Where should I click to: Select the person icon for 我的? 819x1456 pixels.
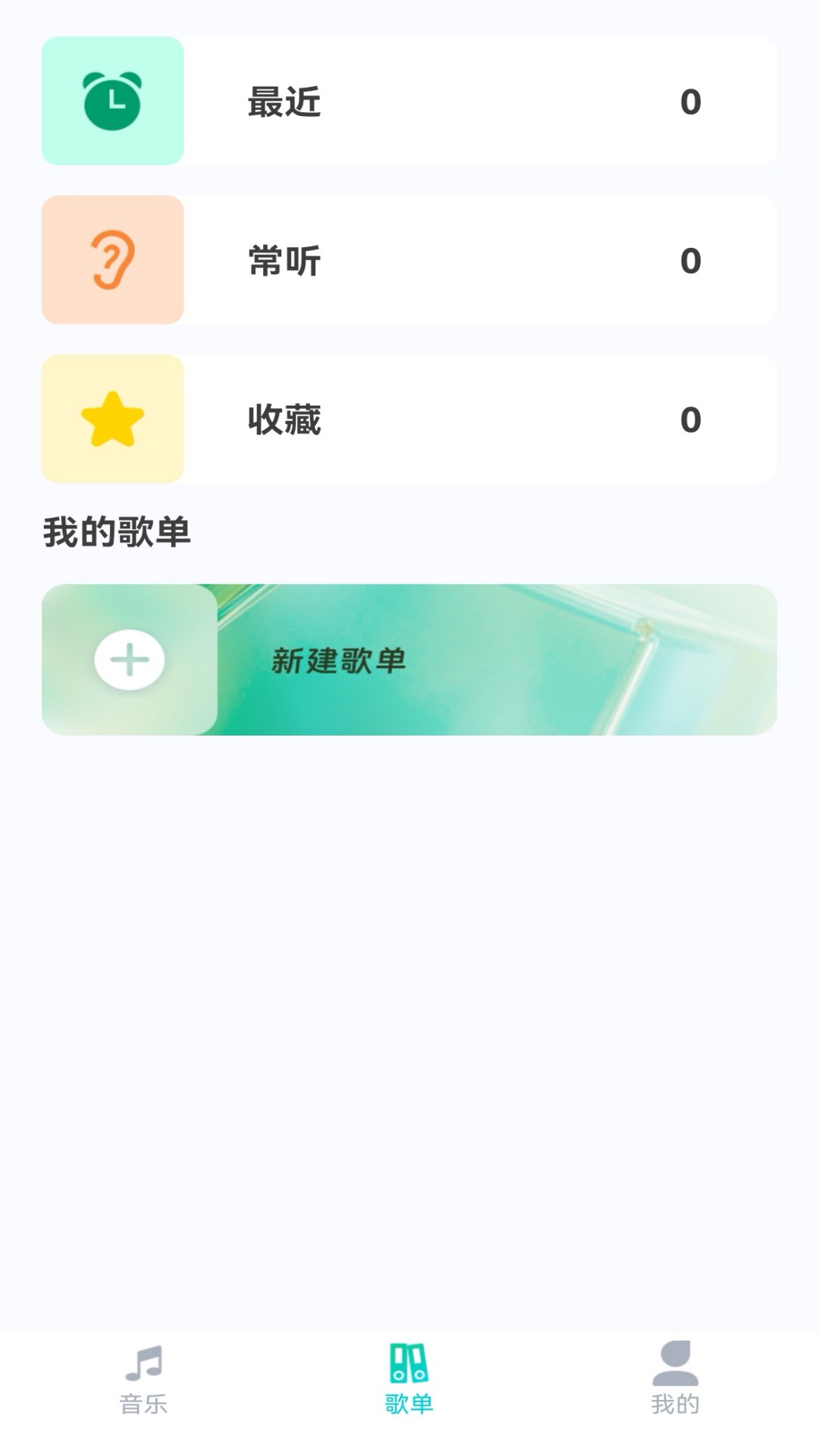coord(674,1361)
